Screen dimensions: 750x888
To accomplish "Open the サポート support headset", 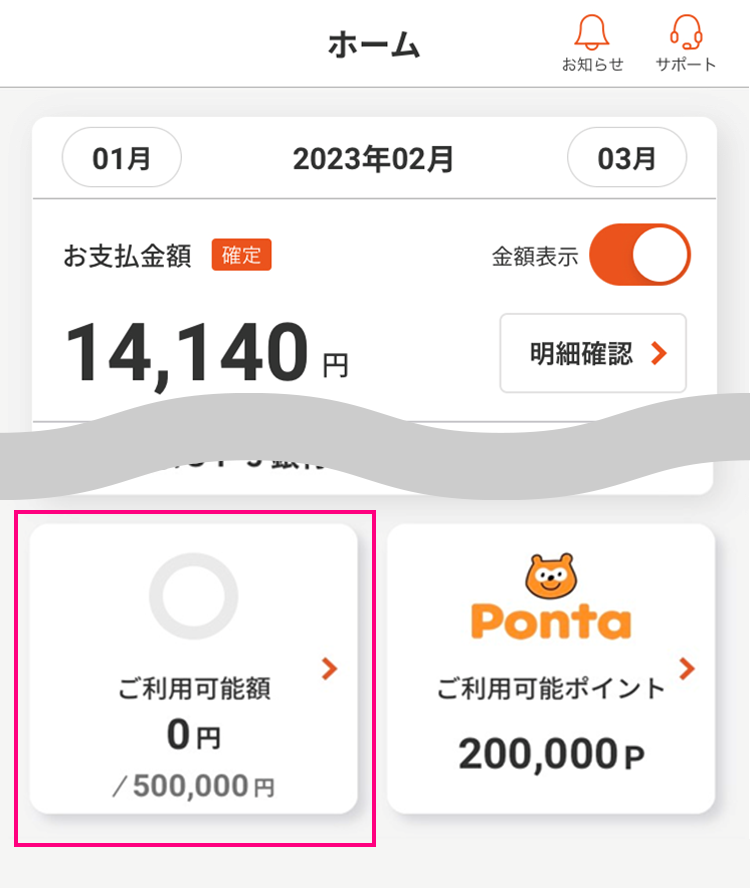I will (685, 42).
